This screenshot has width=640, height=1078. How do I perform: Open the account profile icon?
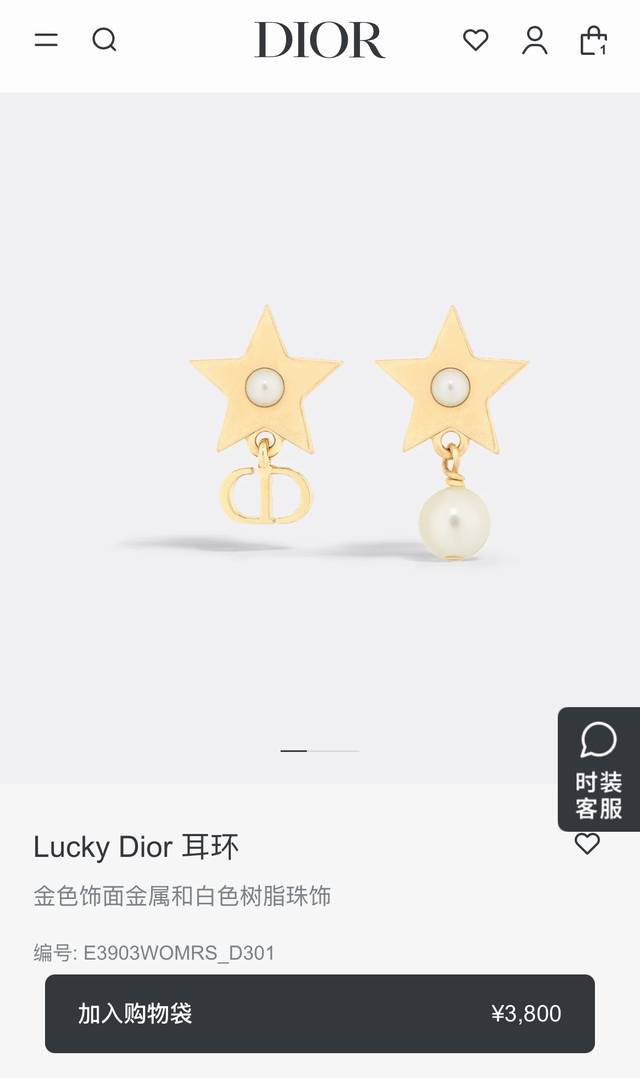[534, 41]
